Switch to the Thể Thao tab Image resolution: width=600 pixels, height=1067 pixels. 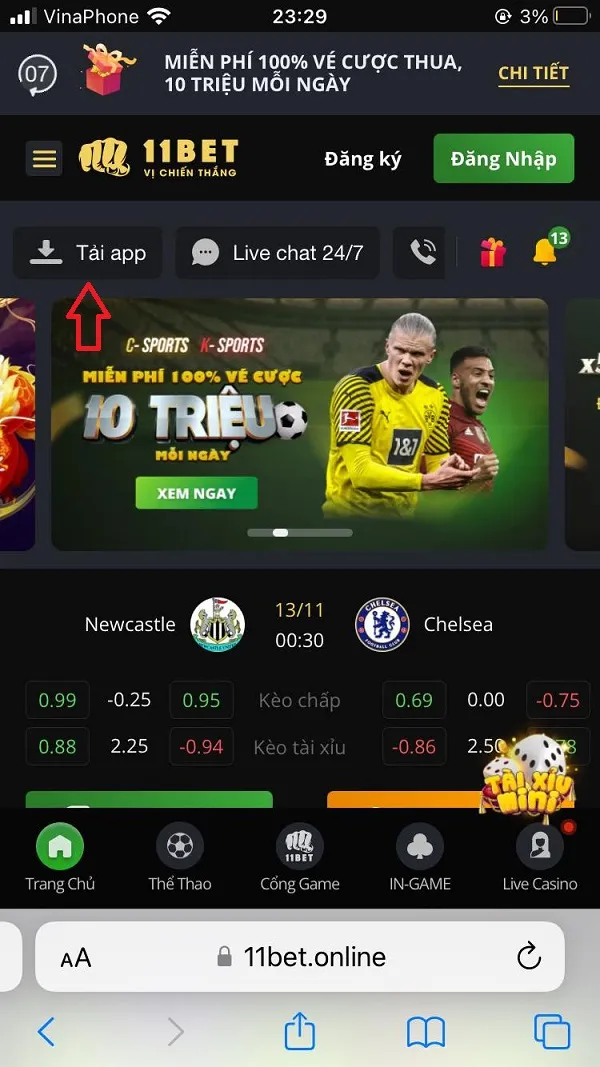click(180, 860)
